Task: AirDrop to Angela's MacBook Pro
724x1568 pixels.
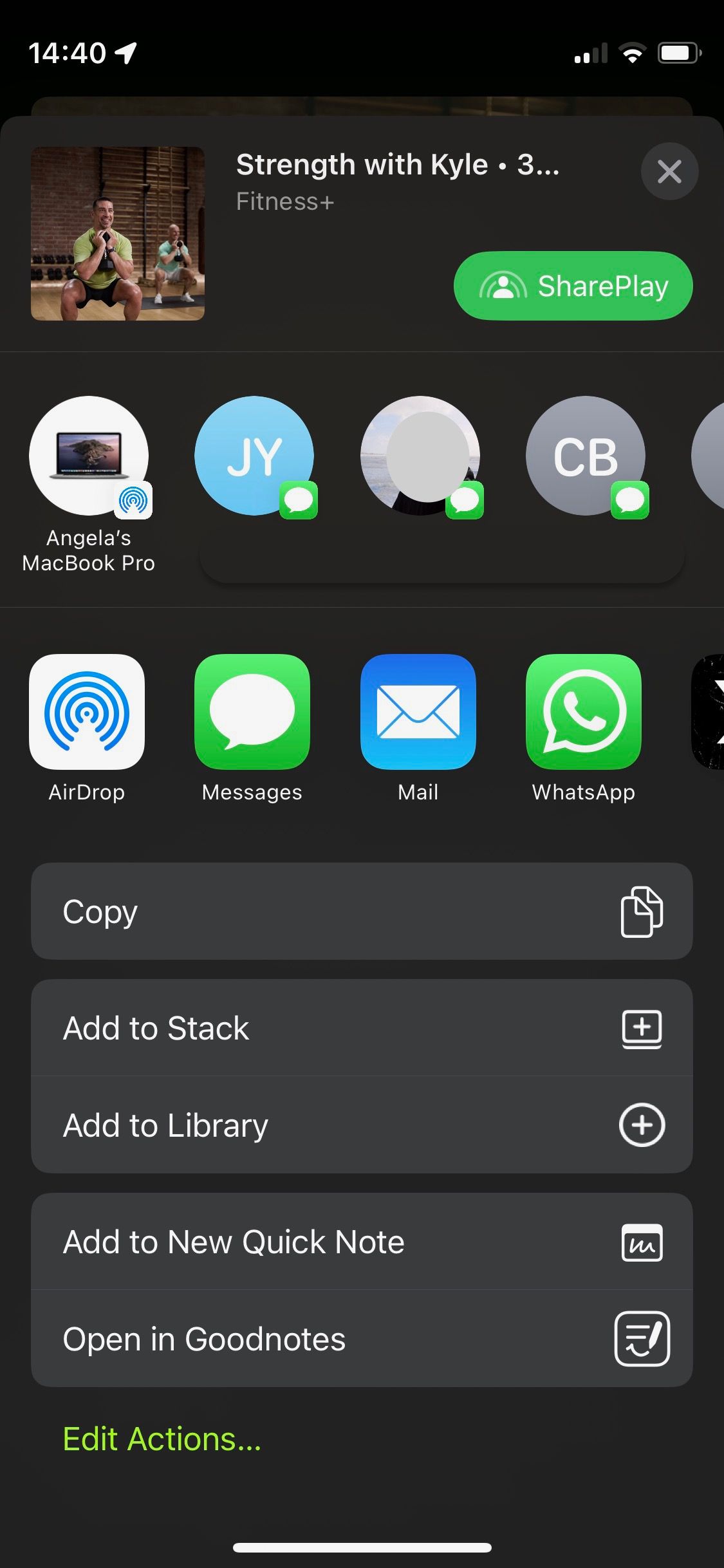Action: (88, 457)
